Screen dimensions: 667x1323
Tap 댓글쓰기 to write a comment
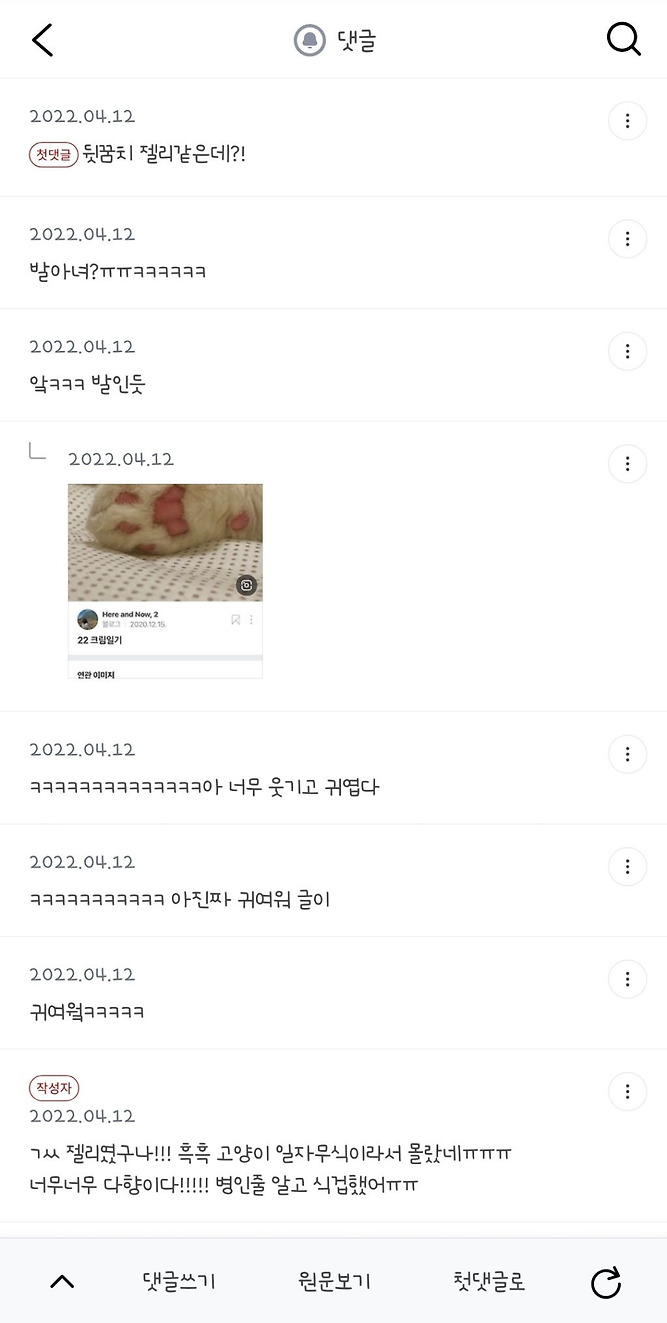point(179,1281)
